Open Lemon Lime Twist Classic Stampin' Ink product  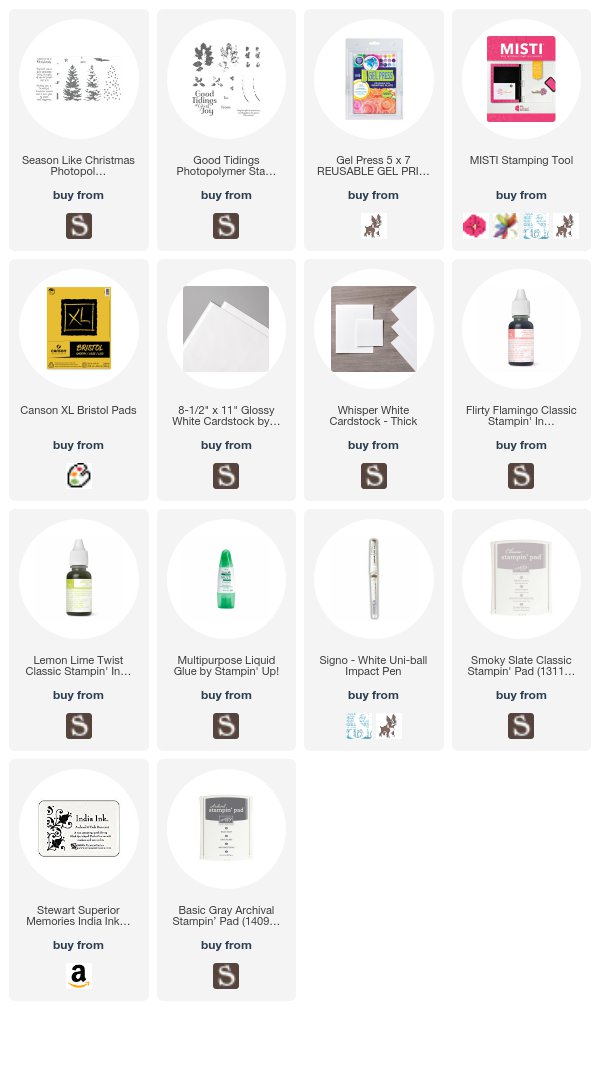79,666
